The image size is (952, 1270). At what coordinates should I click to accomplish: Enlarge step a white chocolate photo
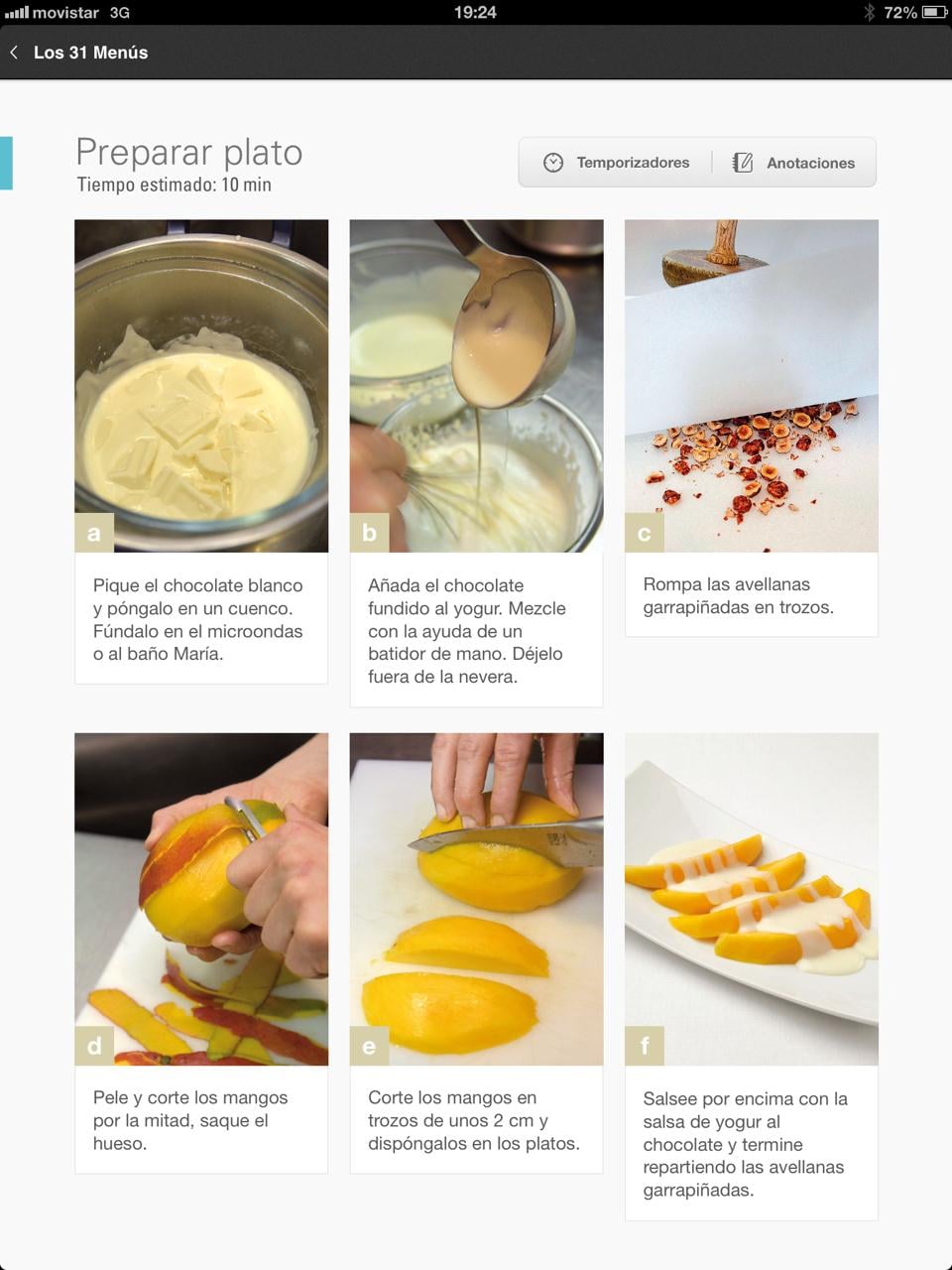[201, 386]
